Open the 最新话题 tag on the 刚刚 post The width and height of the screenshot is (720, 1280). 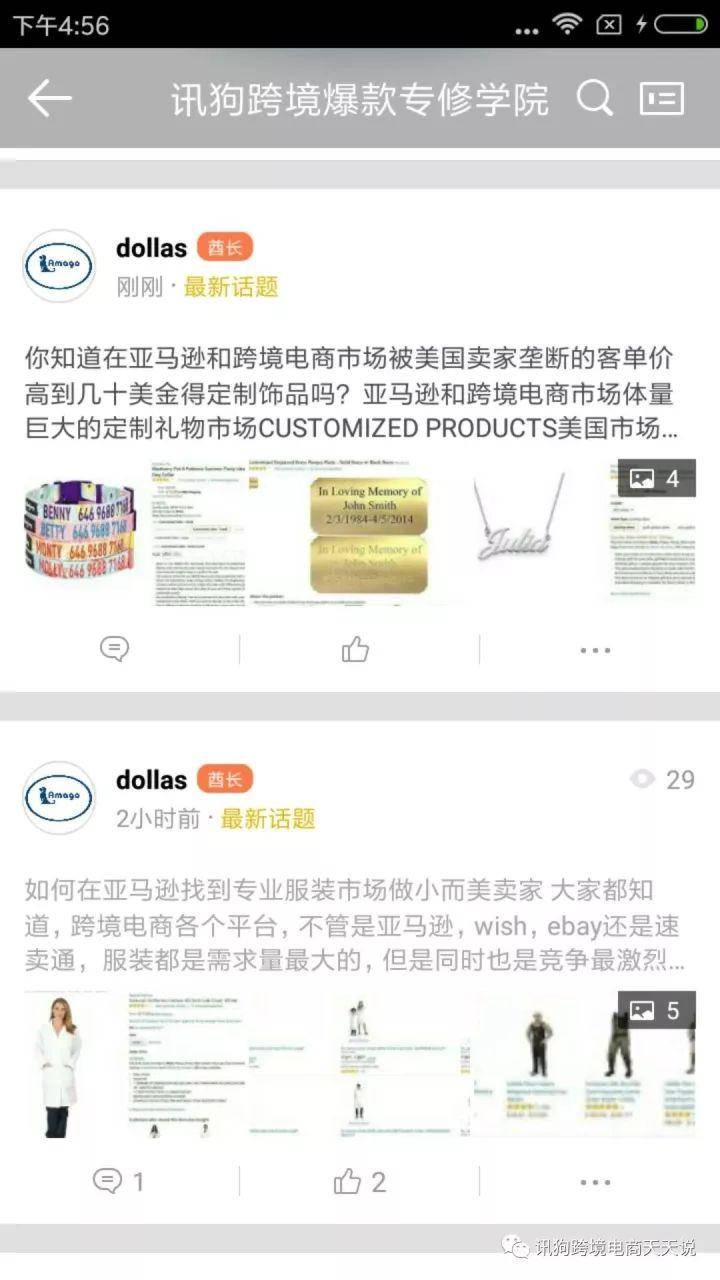231,287
